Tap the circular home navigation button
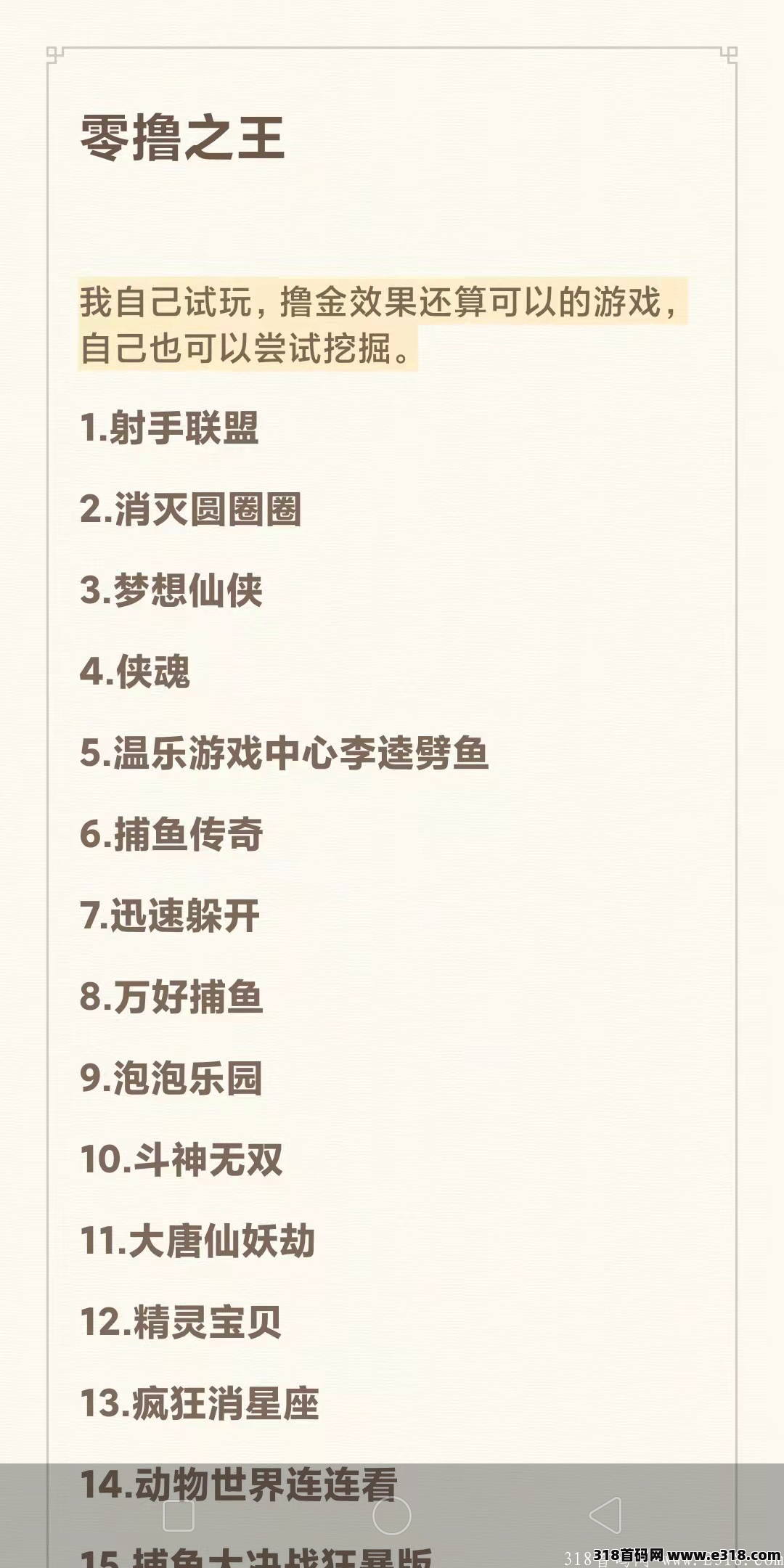The height and width of the screenshot is (1568, 784). [x=392, y=1517]
